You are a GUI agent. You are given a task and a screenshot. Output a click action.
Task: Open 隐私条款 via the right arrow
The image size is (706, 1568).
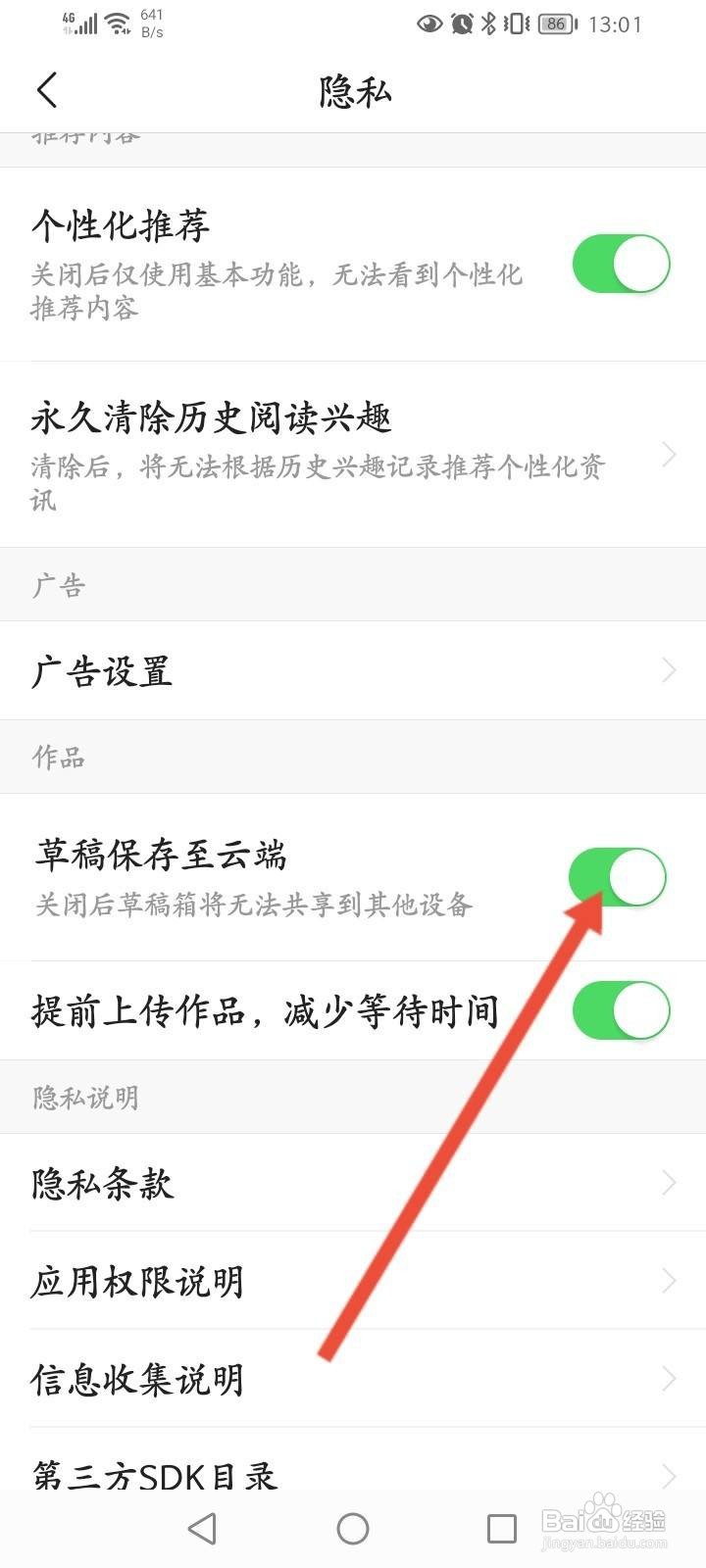point(669,1183)
